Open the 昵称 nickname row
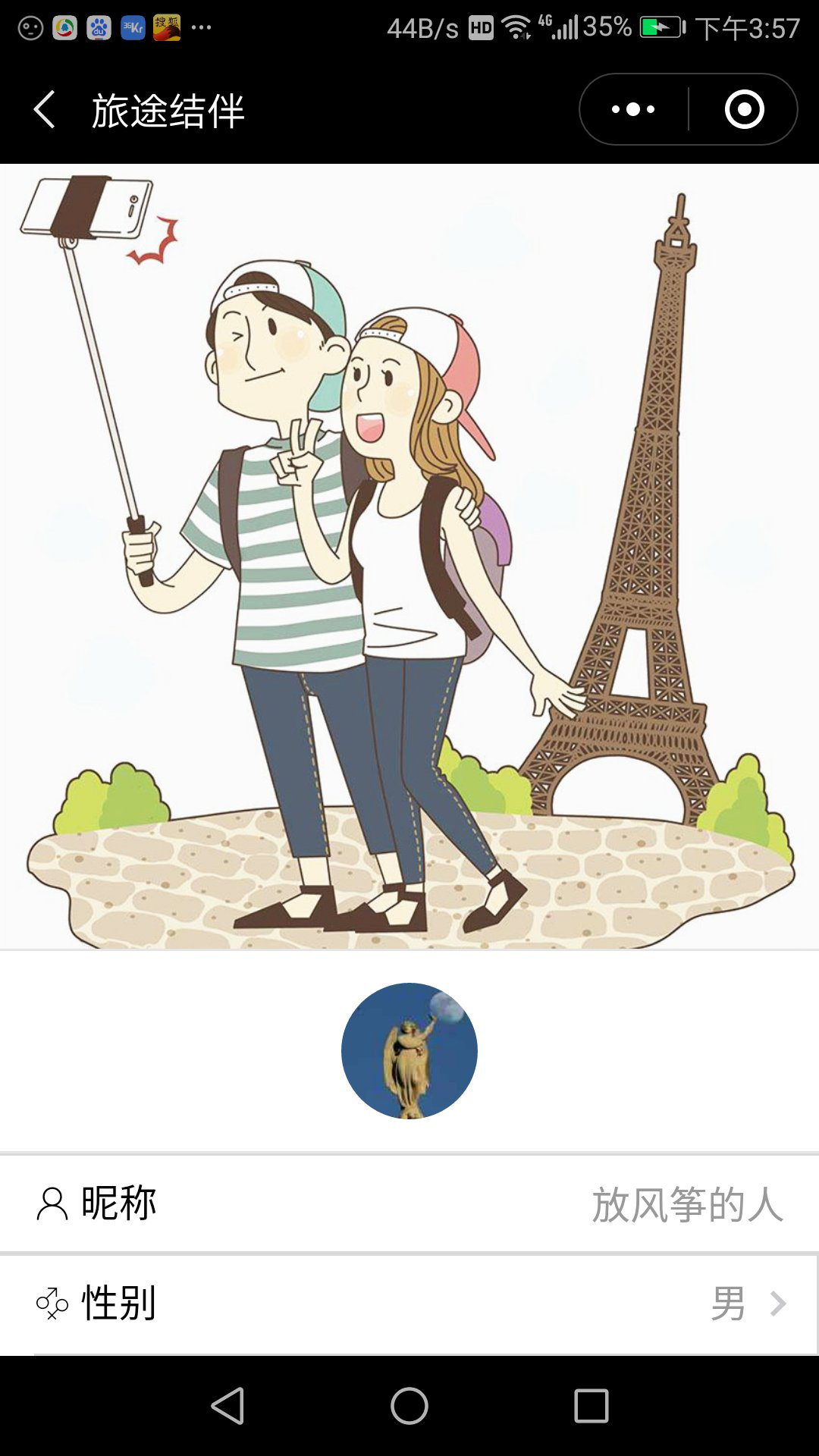 point(409,1203)
